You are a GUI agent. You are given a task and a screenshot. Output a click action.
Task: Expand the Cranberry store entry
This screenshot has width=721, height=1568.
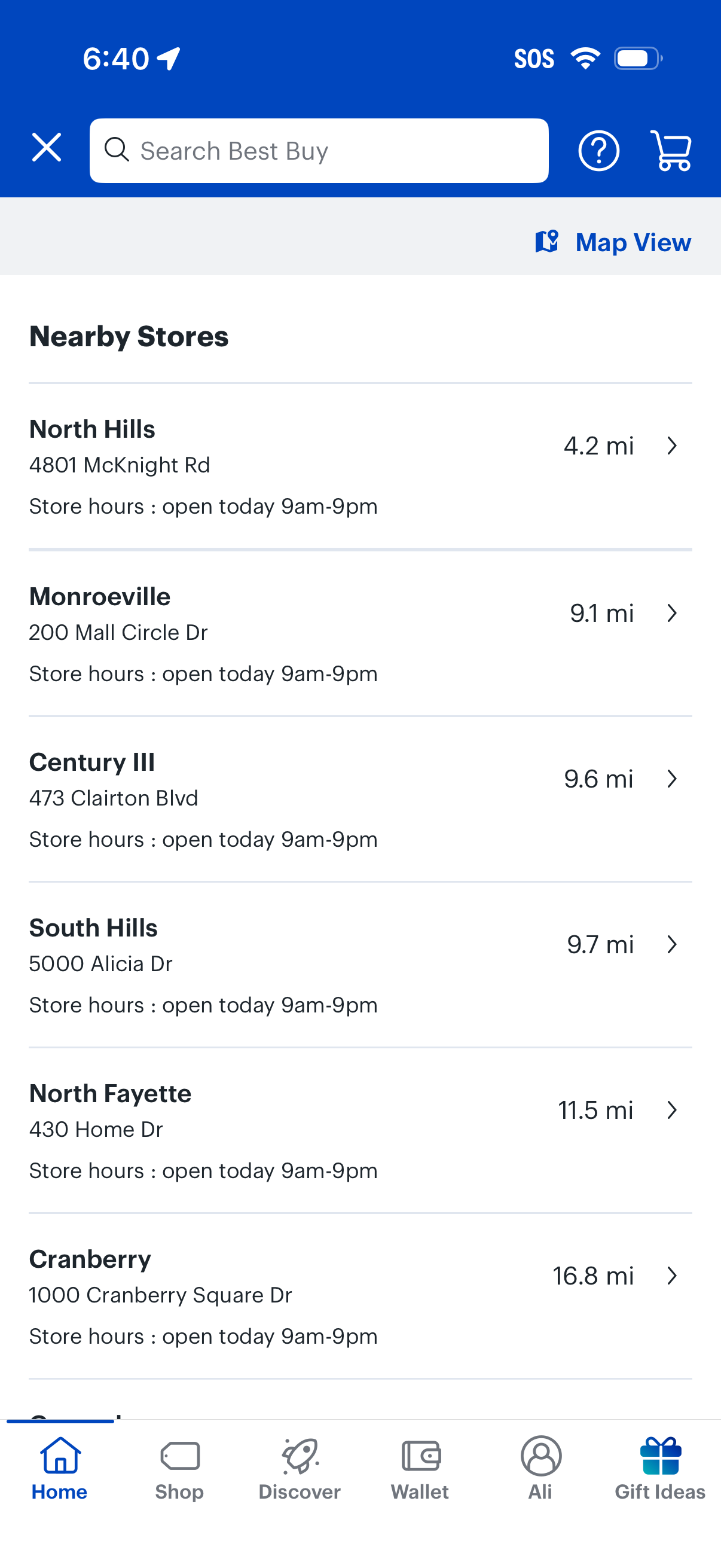tap(672, 1276)
